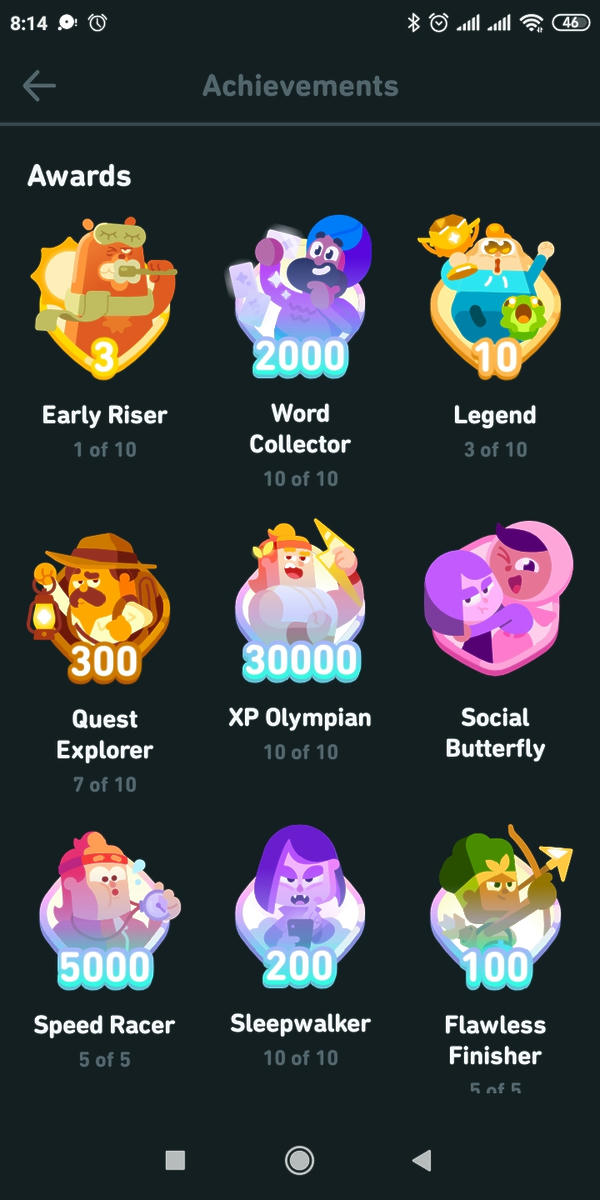Select the Speed Racer award

[104, 910]
